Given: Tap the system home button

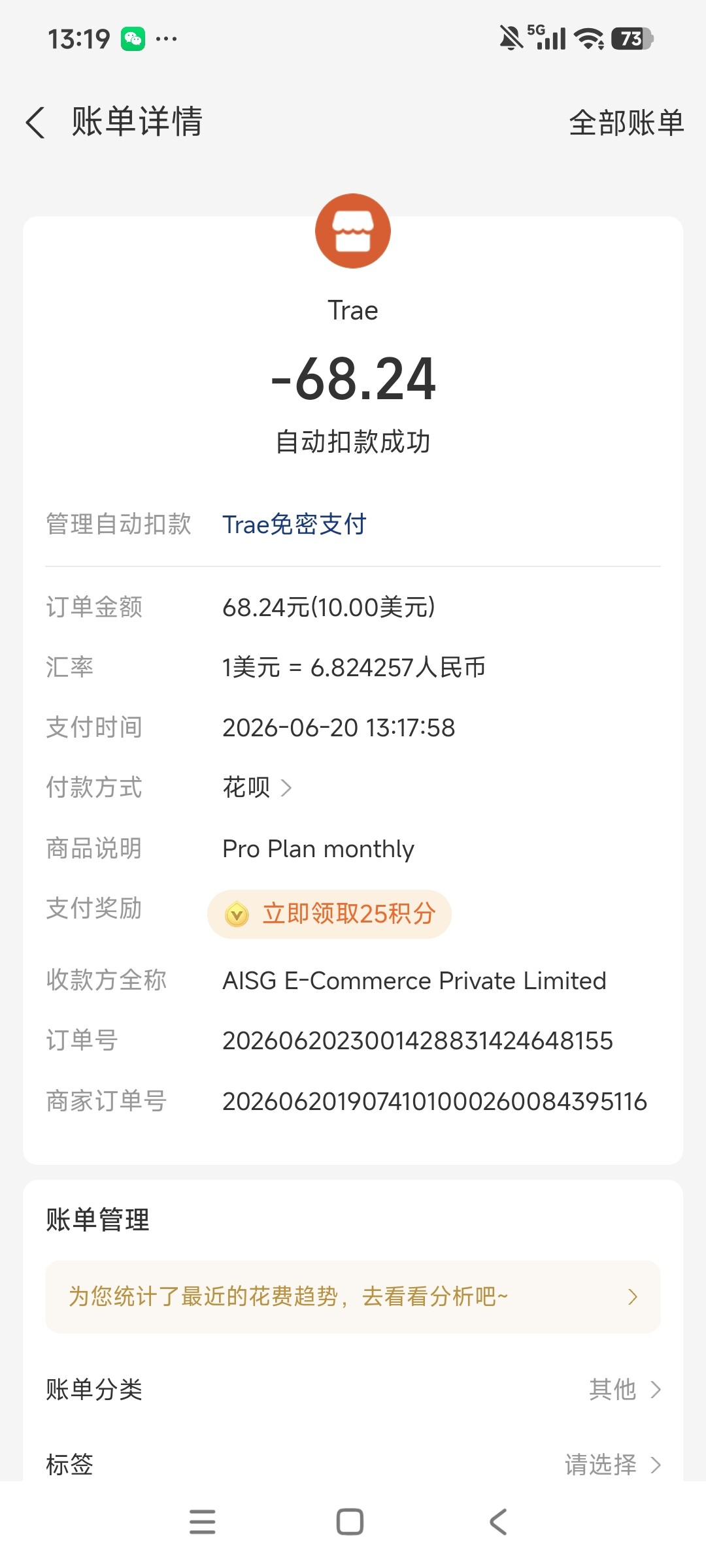Looking at the screenshot, I should coord(350,1522).
